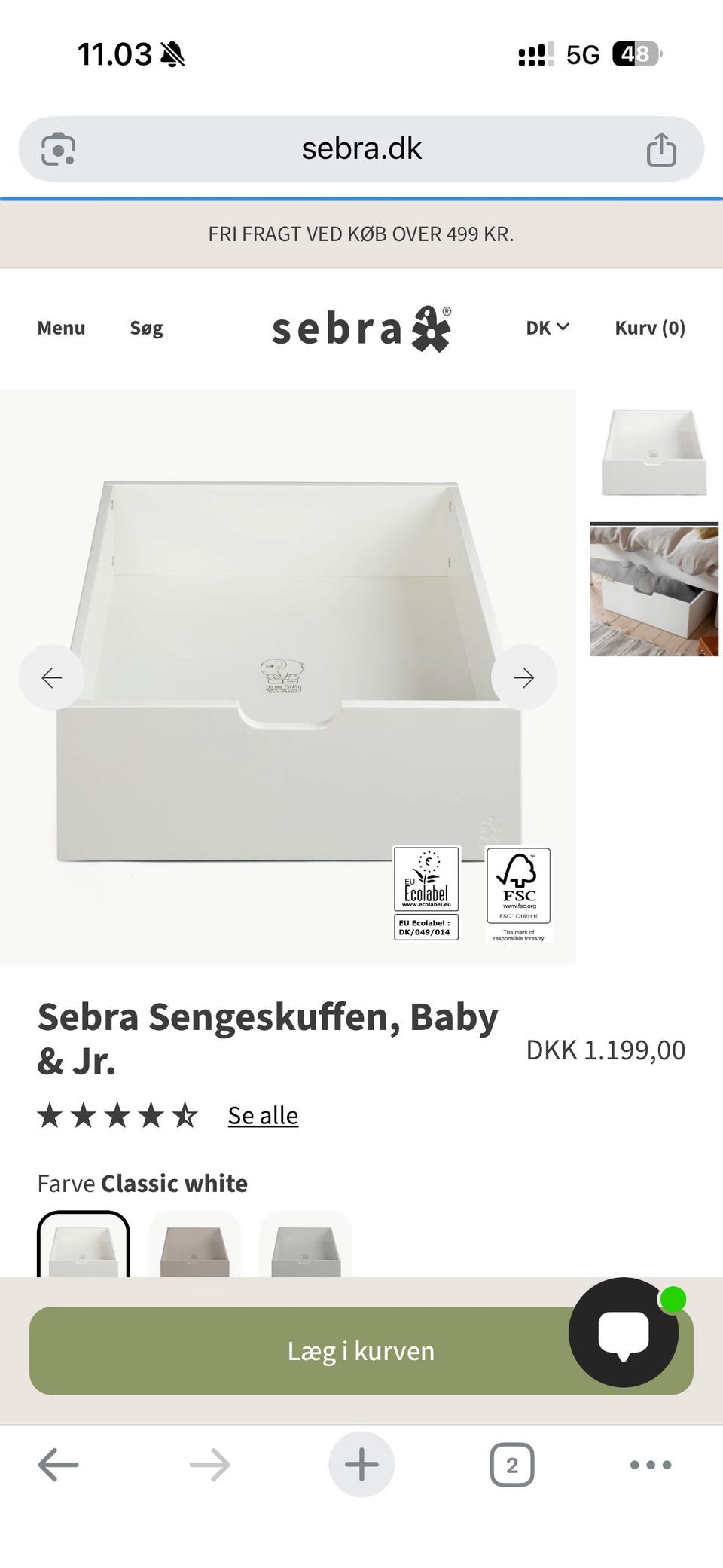Open Søg to search the site
This screenshot has height=1568, width=723.
[x=146, y=328]
